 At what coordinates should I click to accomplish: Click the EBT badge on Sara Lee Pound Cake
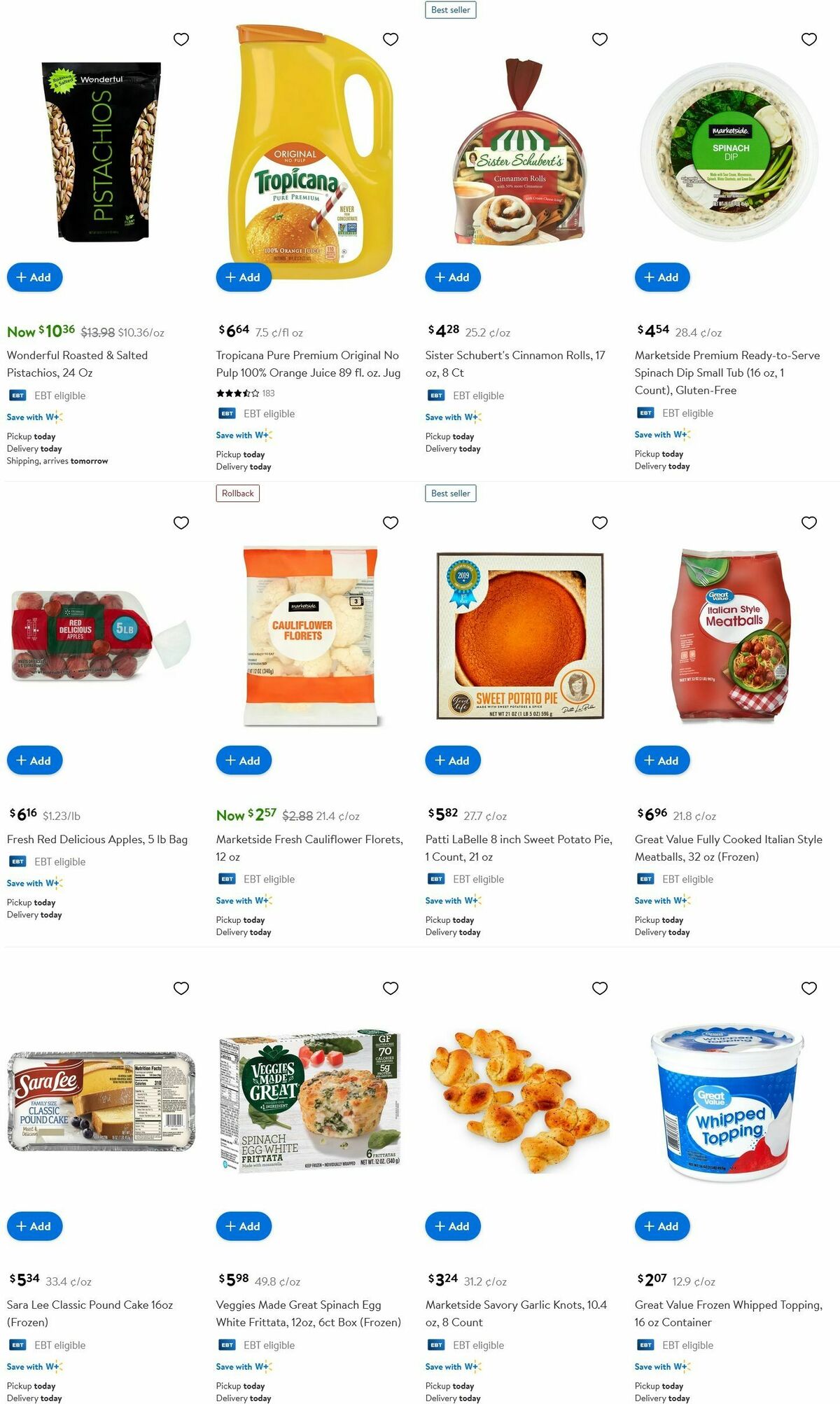pyautogui.click(x=17, y=1344)
